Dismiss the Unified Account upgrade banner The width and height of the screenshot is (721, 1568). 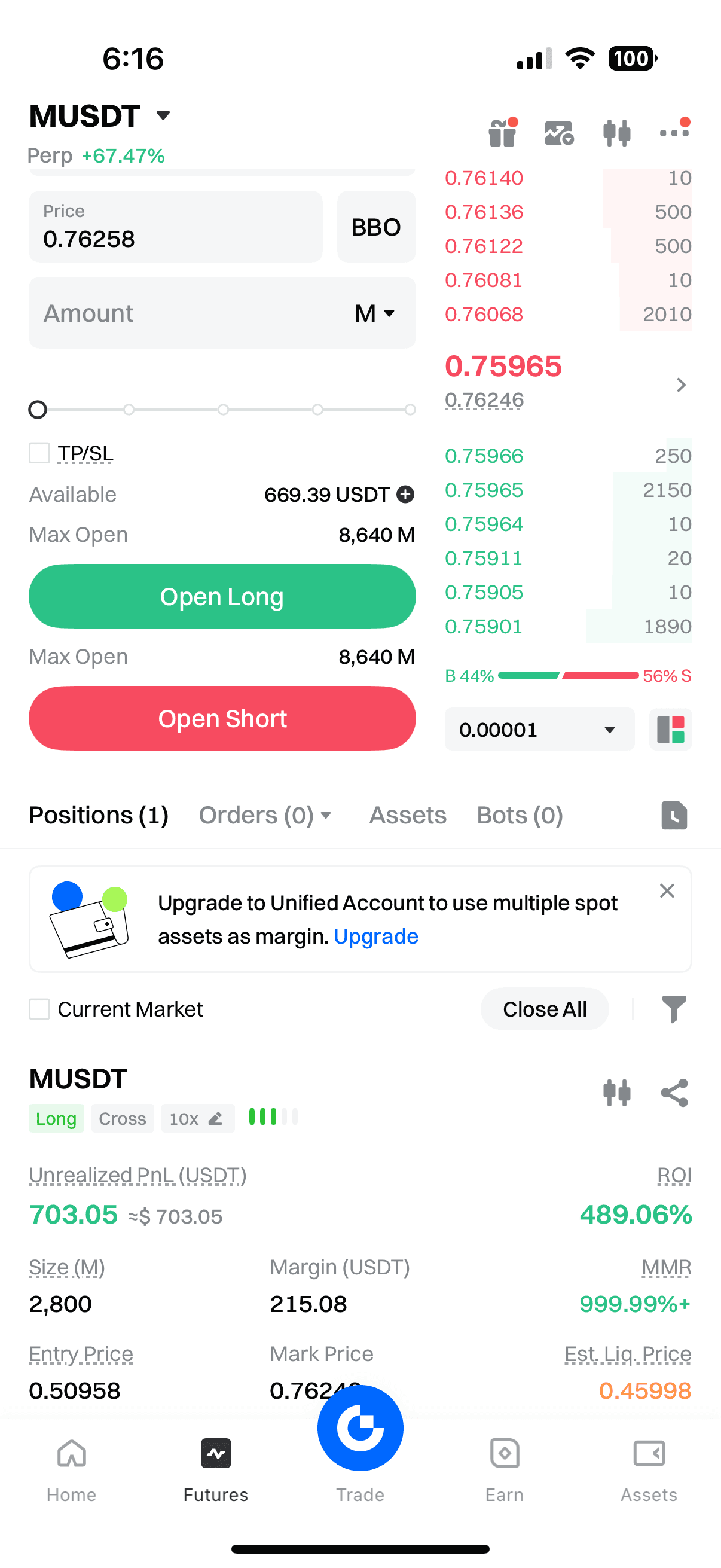(667, 891)
